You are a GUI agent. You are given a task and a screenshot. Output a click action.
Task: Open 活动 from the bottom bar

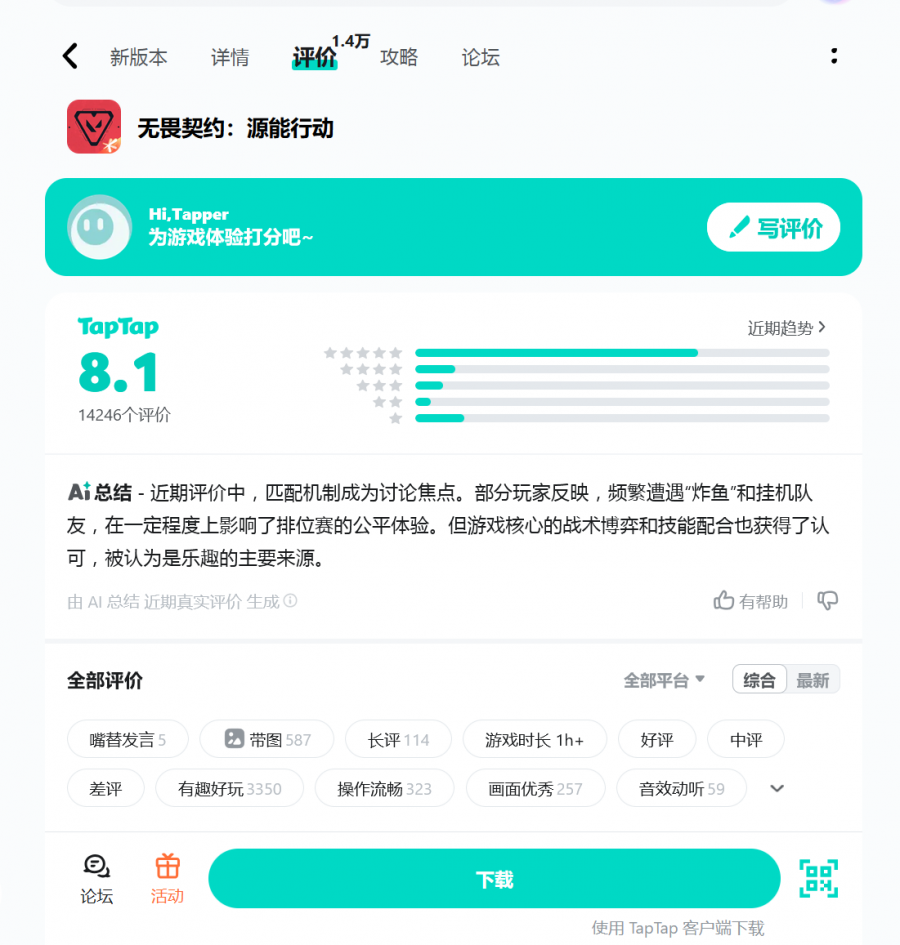[167, 879]
